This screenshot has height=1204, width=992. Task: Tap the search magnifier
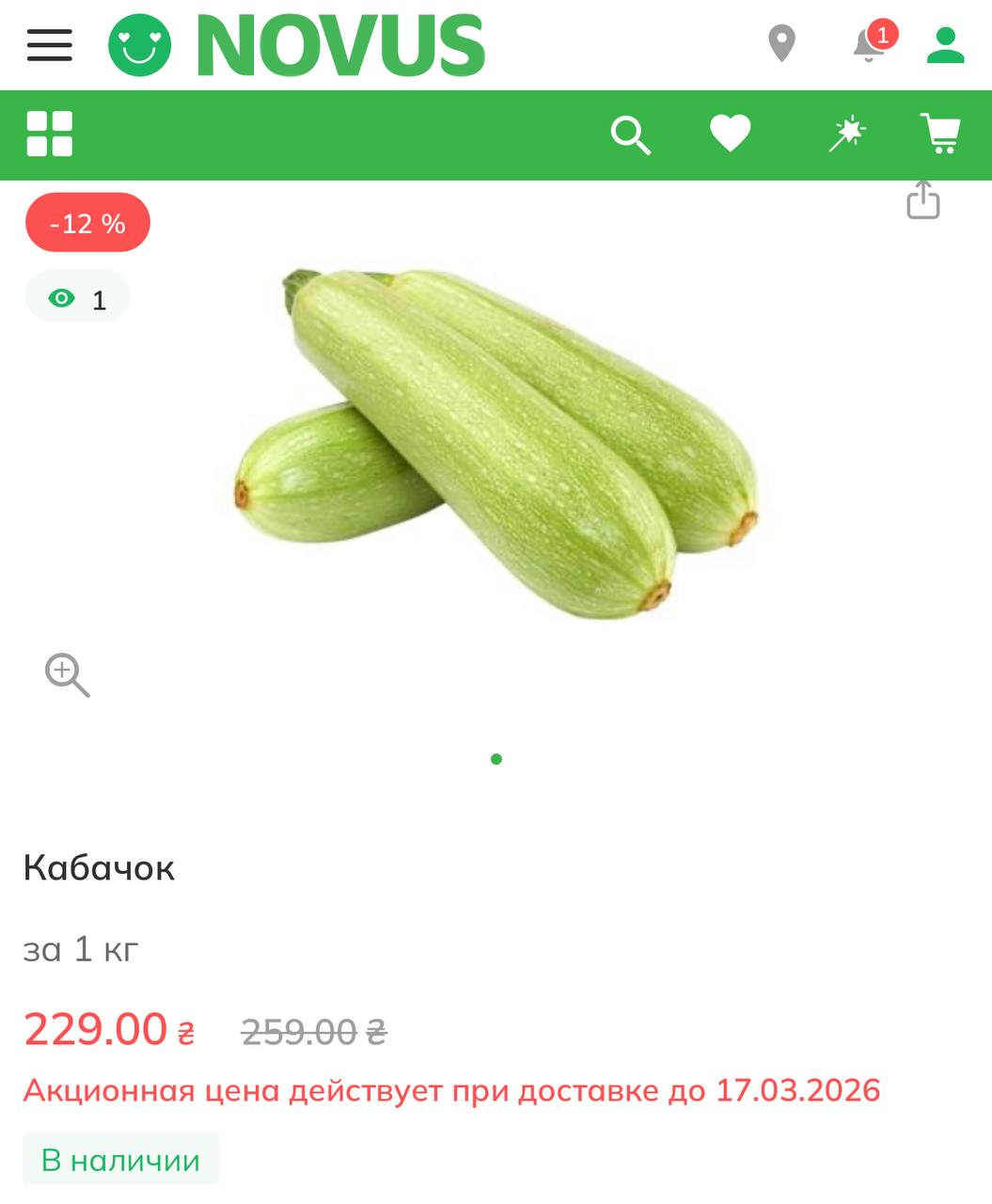coord(630,135)
